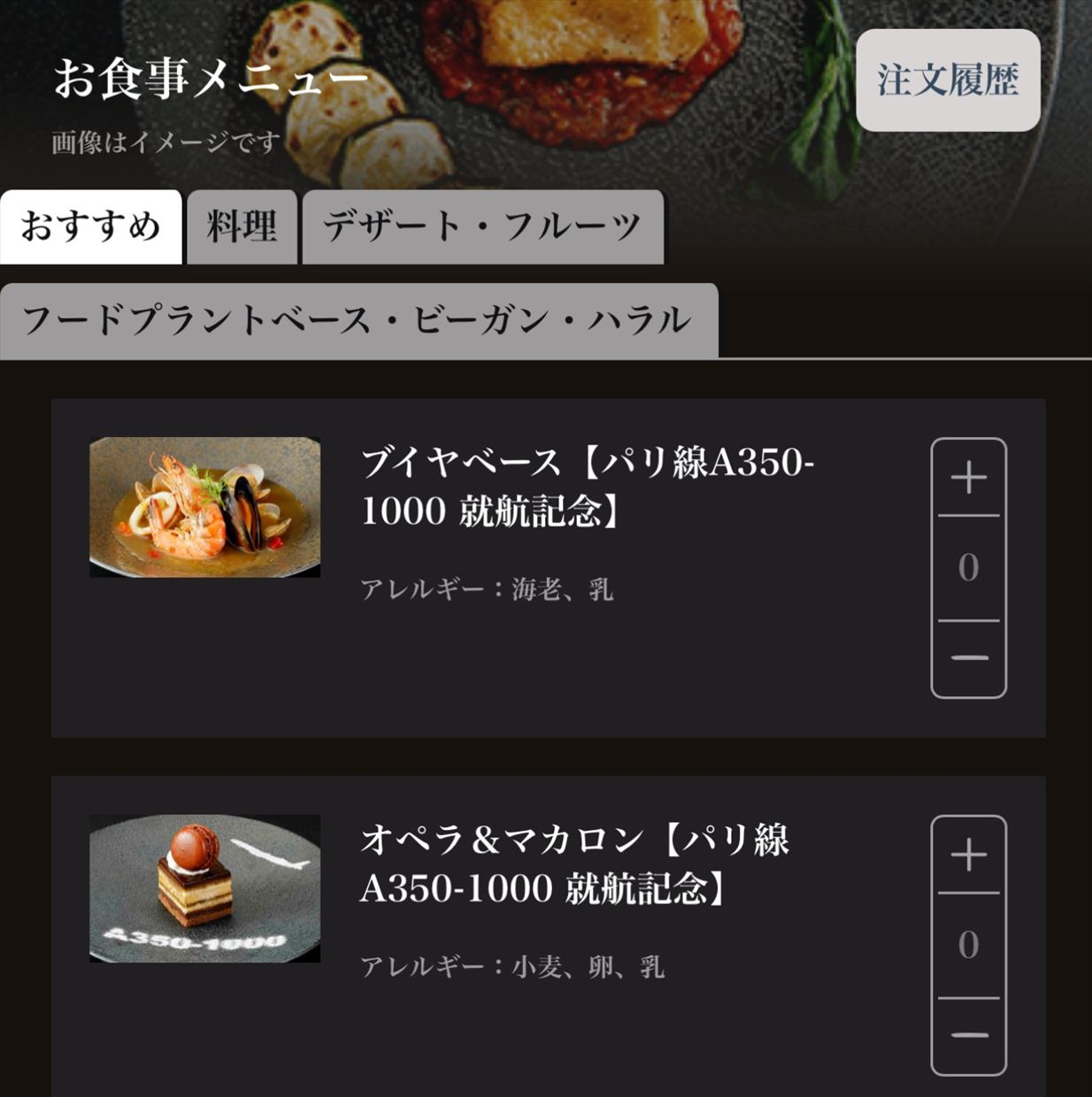Open the フードプラントベース・ビーガン・ハラル tab
The width and height of the screenshot is (1092, 1097).
click(358, 320)
